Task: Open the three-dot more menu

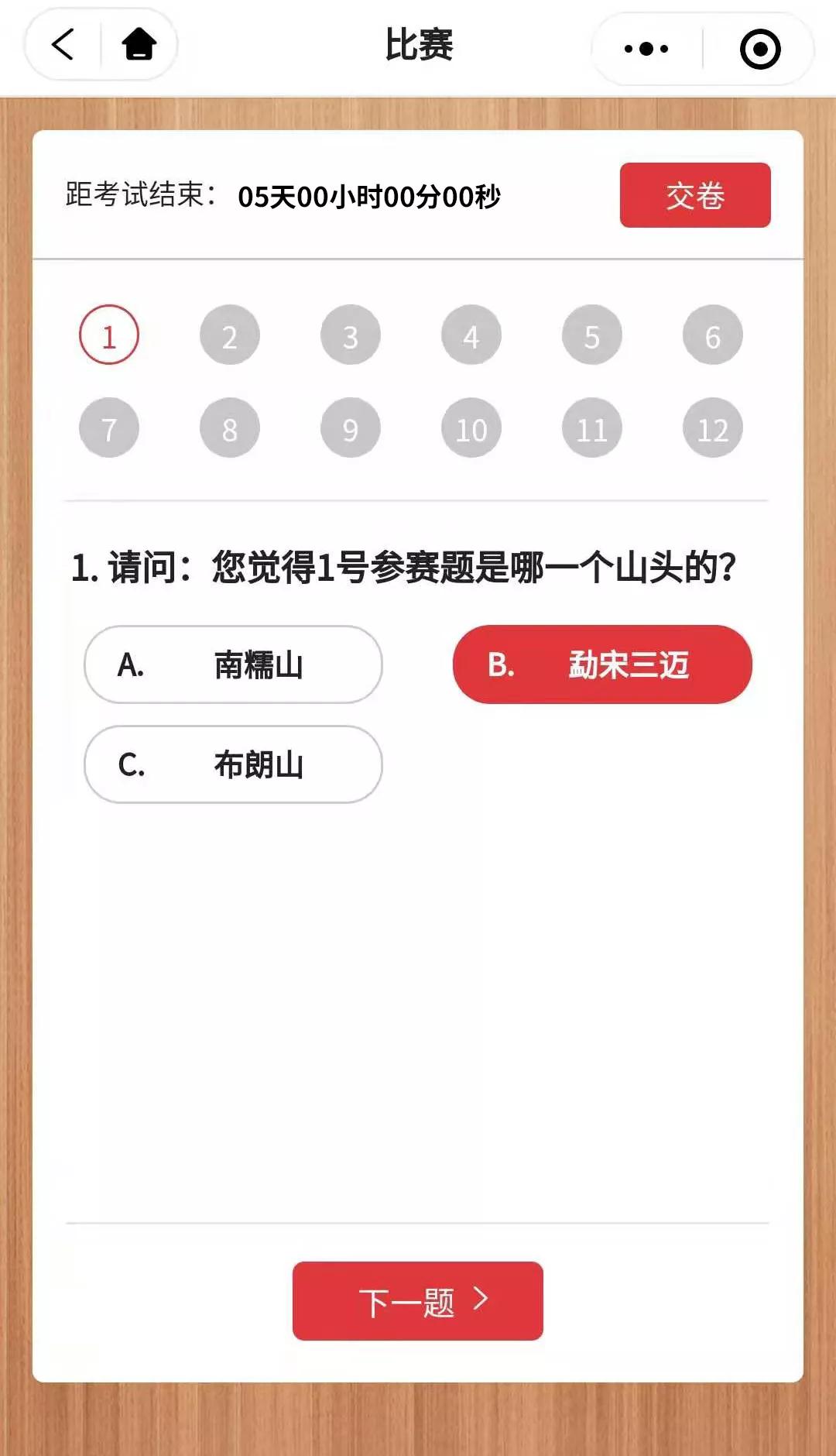Action: 646,49
